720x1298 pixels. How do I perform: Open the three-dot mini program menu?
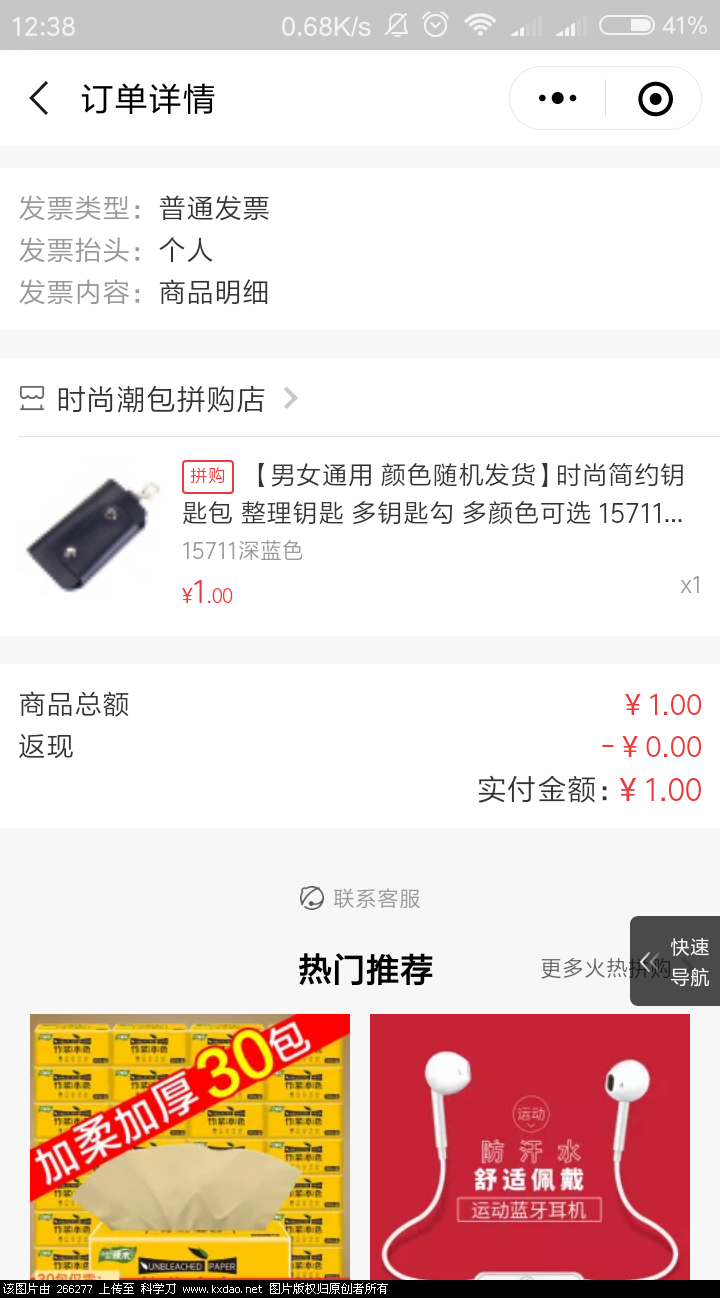pos(555,98)
